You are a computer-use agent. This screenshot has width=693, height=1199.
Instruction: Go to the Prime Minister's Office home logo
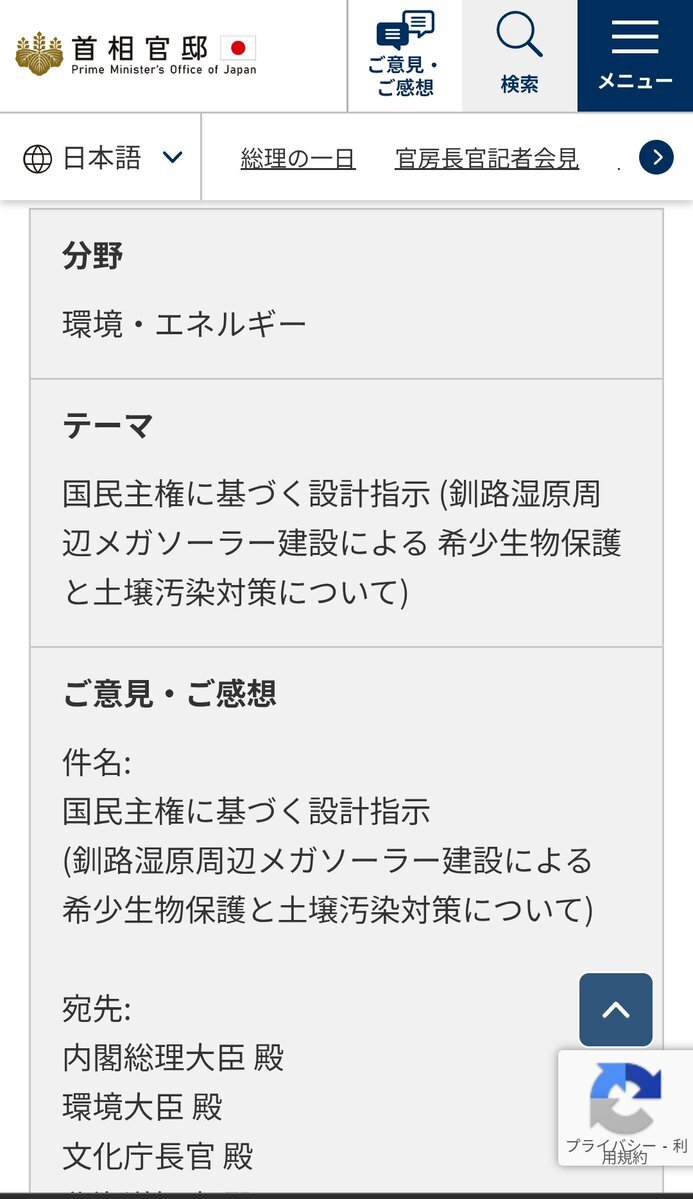[x=136, y=54]
